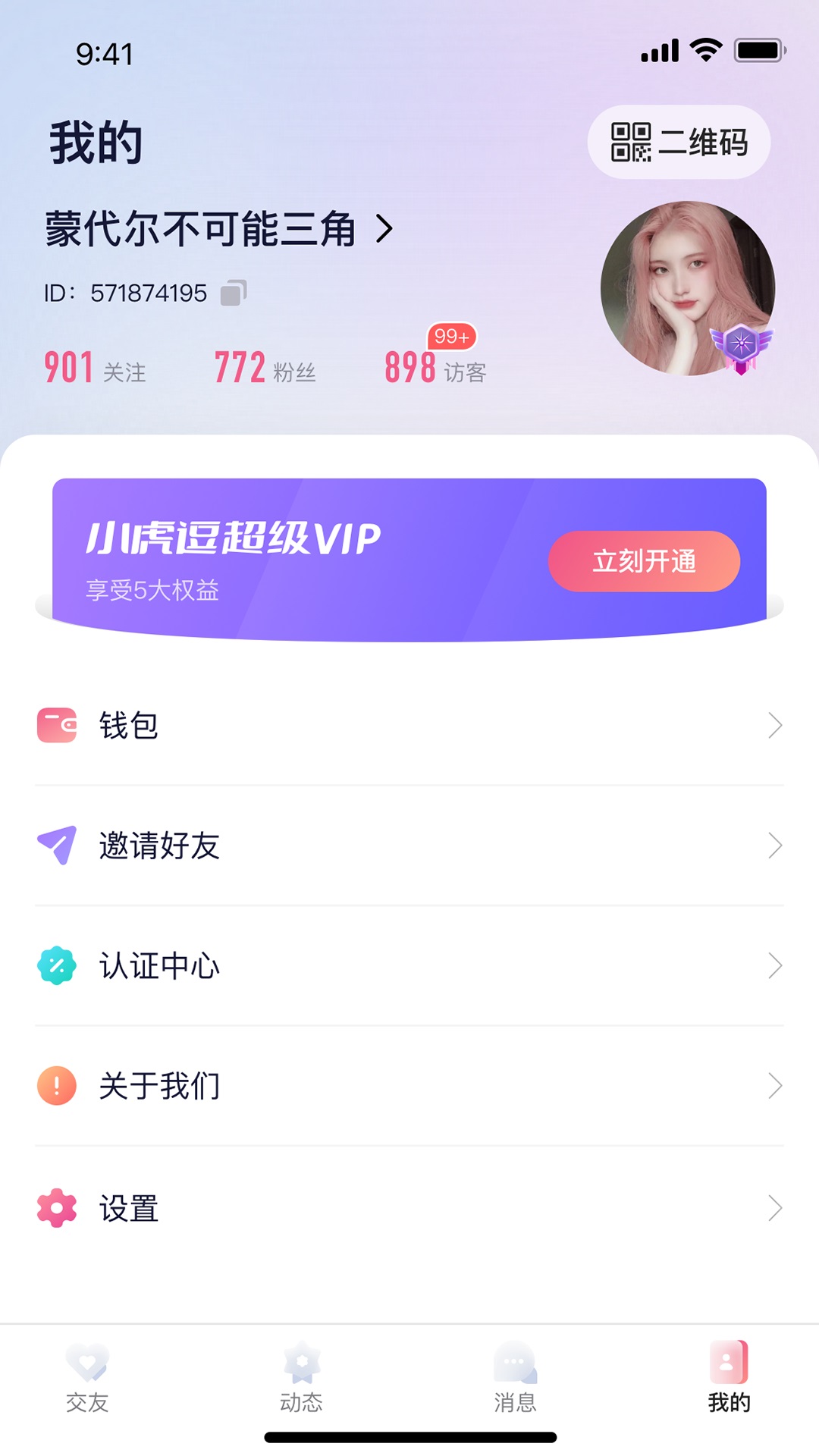The width and height of the screenshot is (819, 1456).
Task: Select the teal certification badge icon
Action: tap(57, 965)
